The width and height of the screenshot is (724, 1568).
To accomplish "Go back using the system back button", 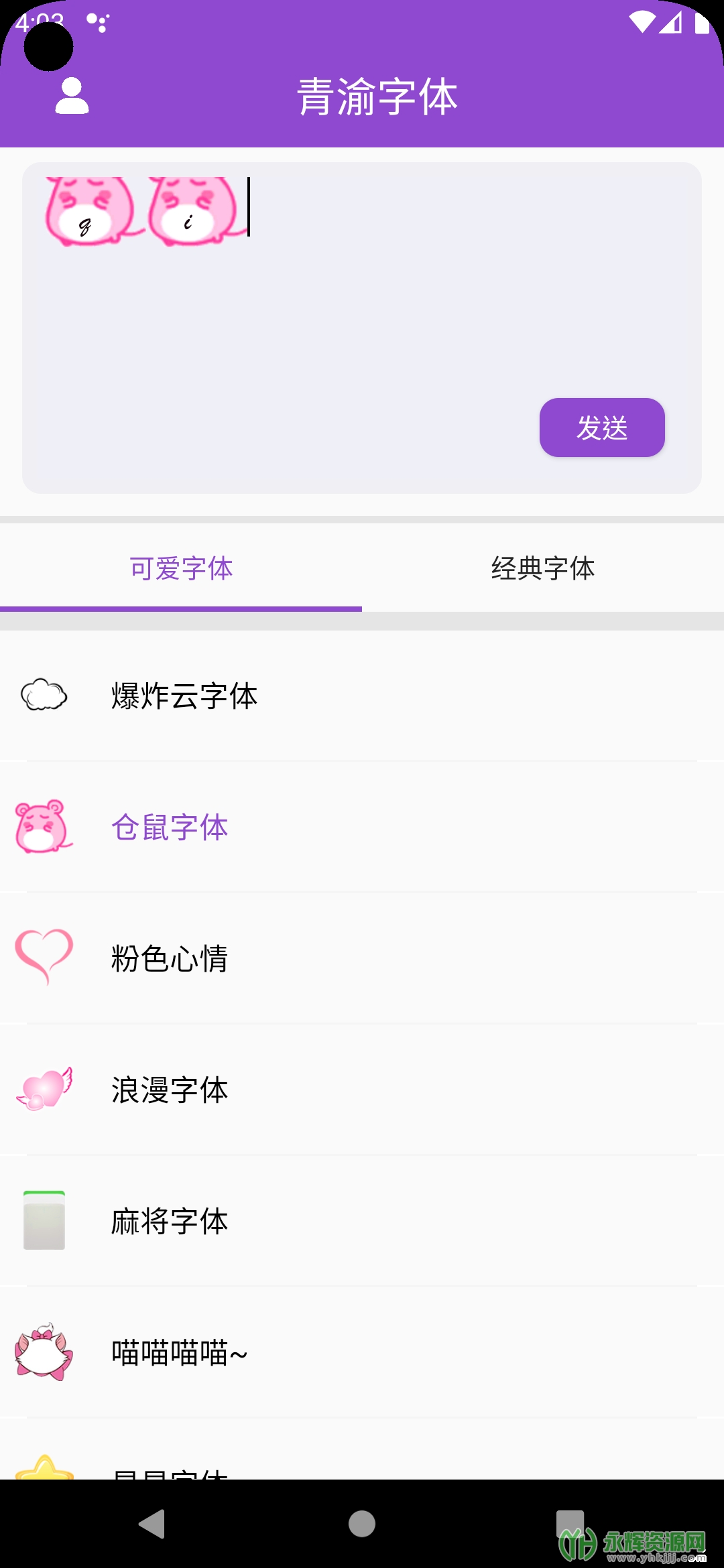I will 152,1524.
